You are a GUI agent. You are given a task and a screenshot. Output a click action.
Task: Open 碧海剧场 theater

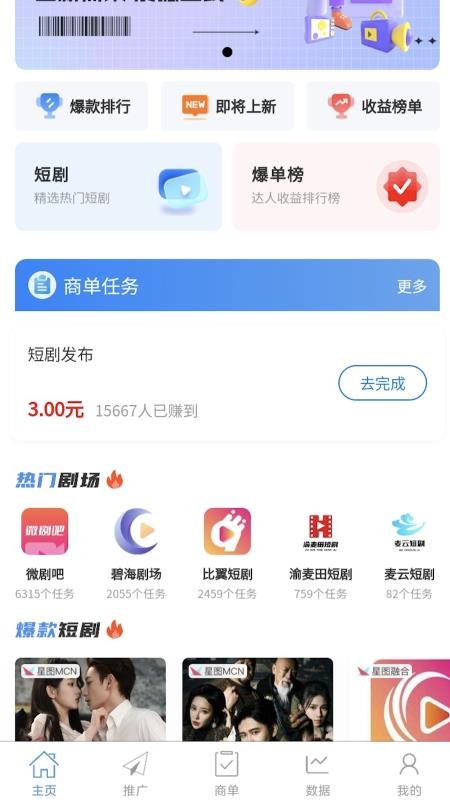click(x=136, y=554)
